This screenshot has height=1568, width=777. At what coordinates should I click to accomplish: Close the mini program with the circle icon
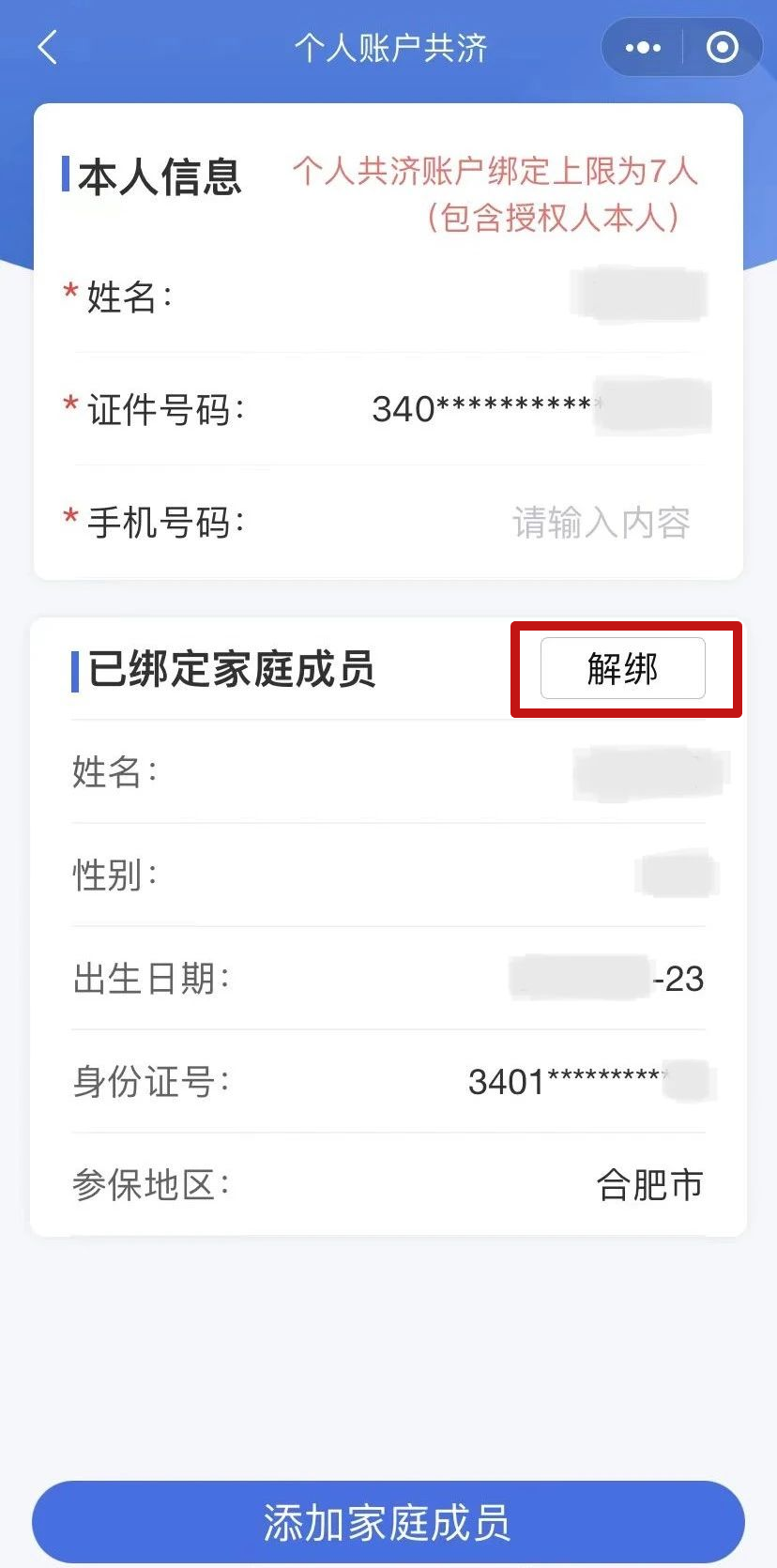[x=722, y=47]
